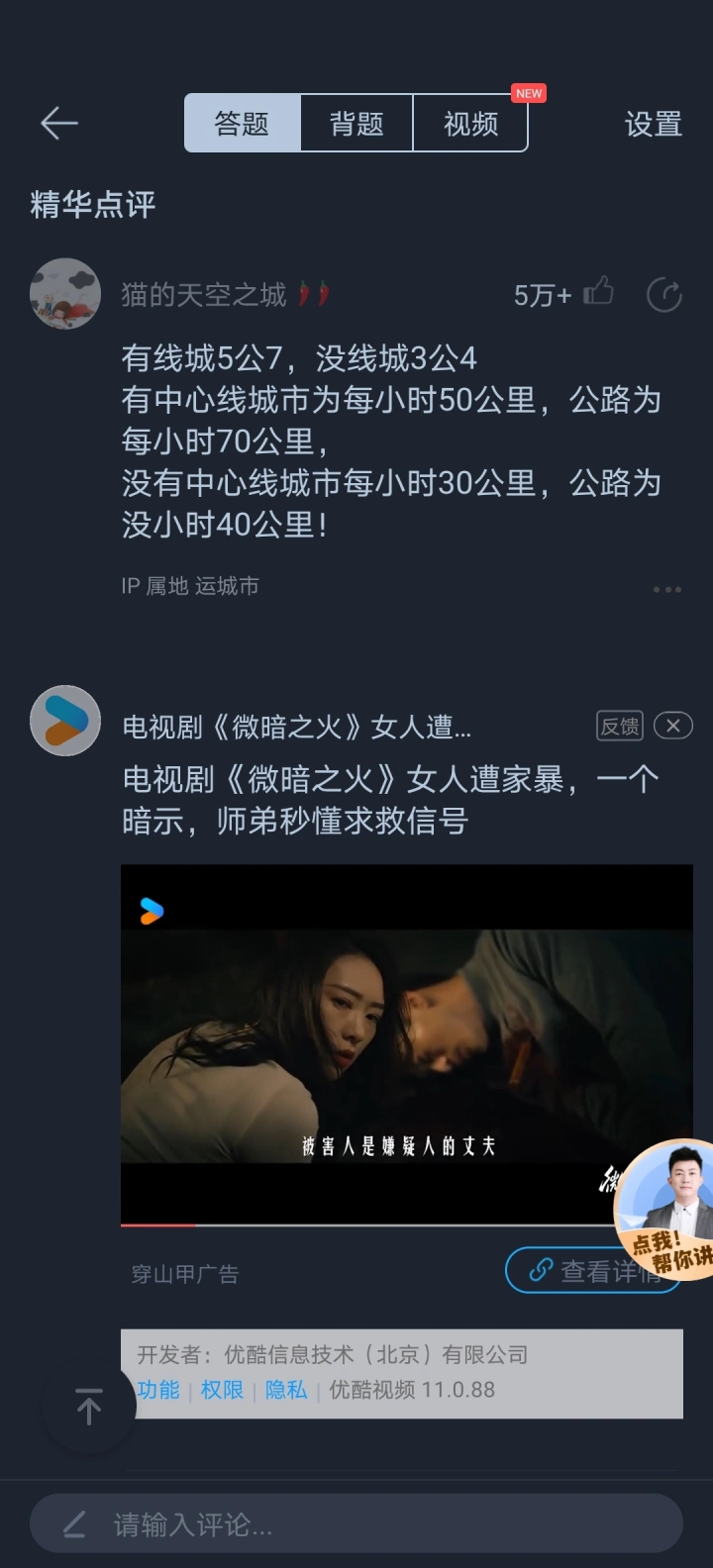
Task: Select the 答题 tab
Action: tap(243, 124)
